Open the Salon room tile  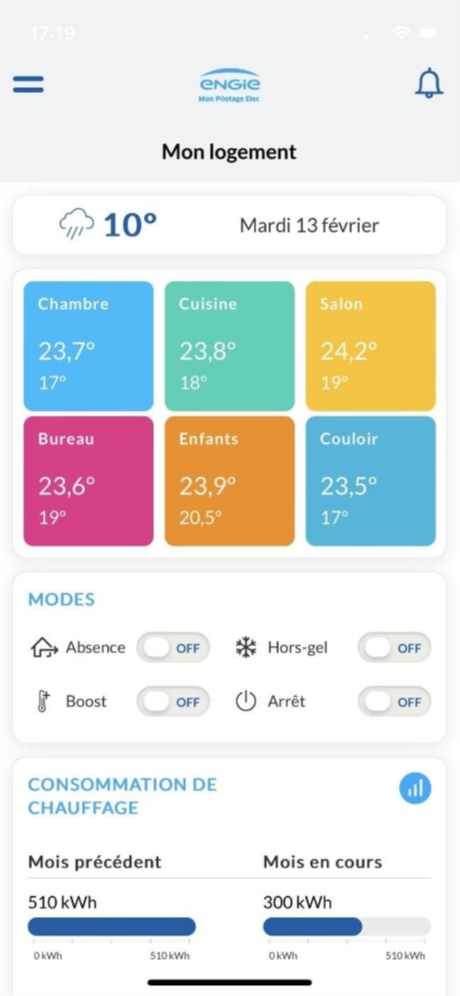[370, 346]
